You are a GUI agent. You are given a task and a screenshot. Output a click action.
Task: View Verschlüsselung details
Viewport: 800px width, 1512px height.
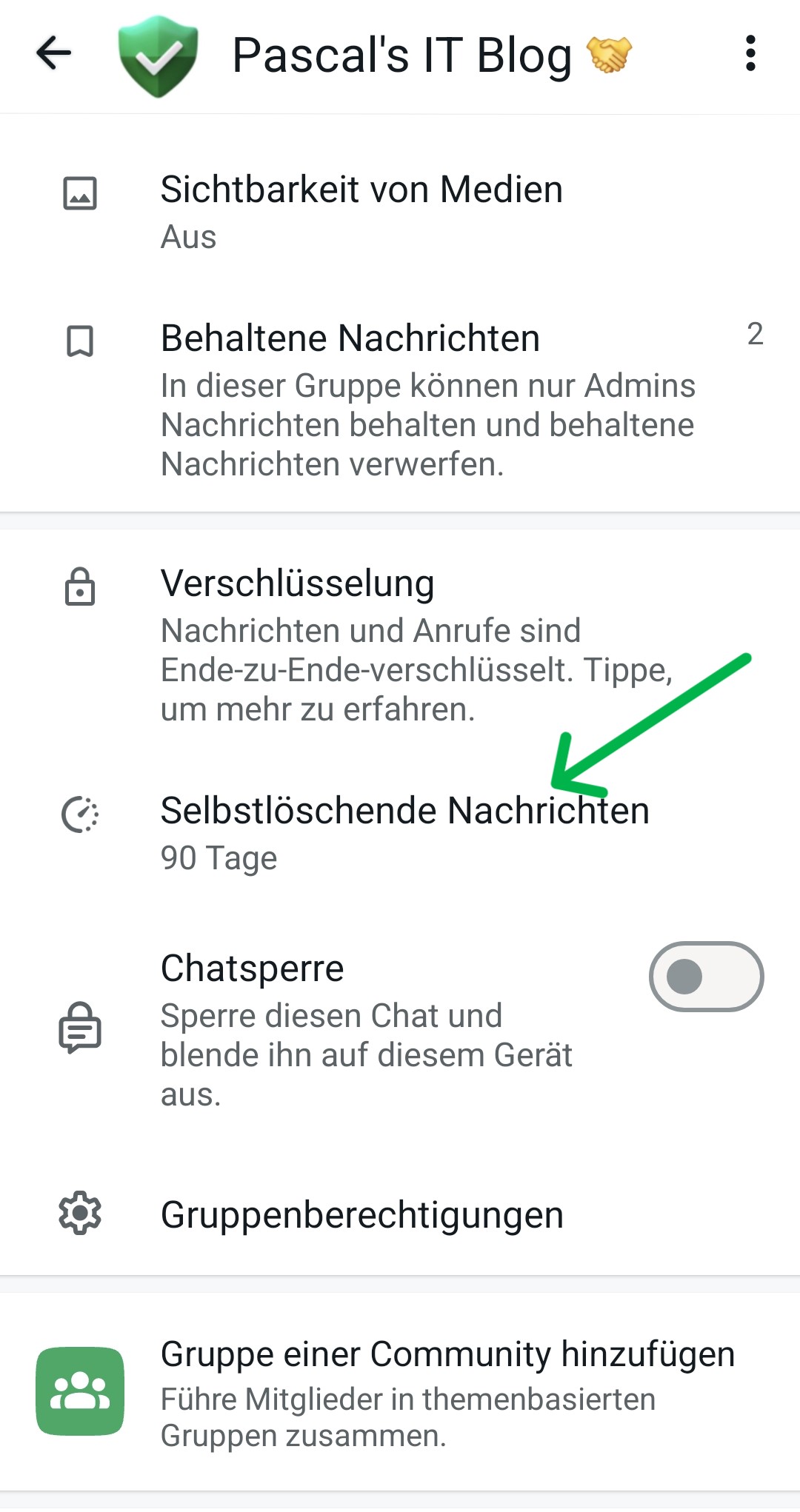pyautogui.click(x=400, y=644)
